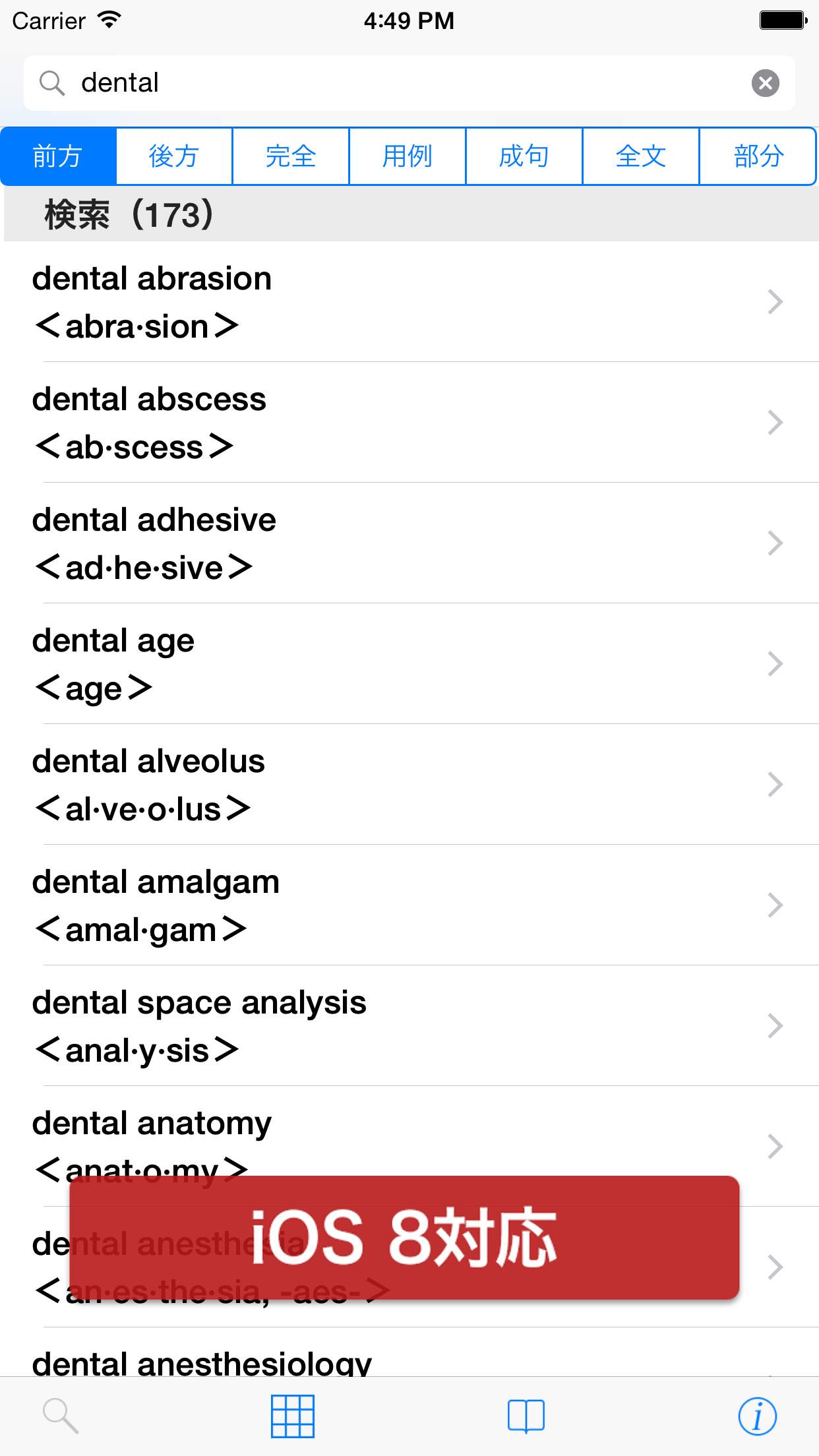Viewport: 819px width, 1456px height.
Task: Clear the search text
Action: [x=765, y=83]
